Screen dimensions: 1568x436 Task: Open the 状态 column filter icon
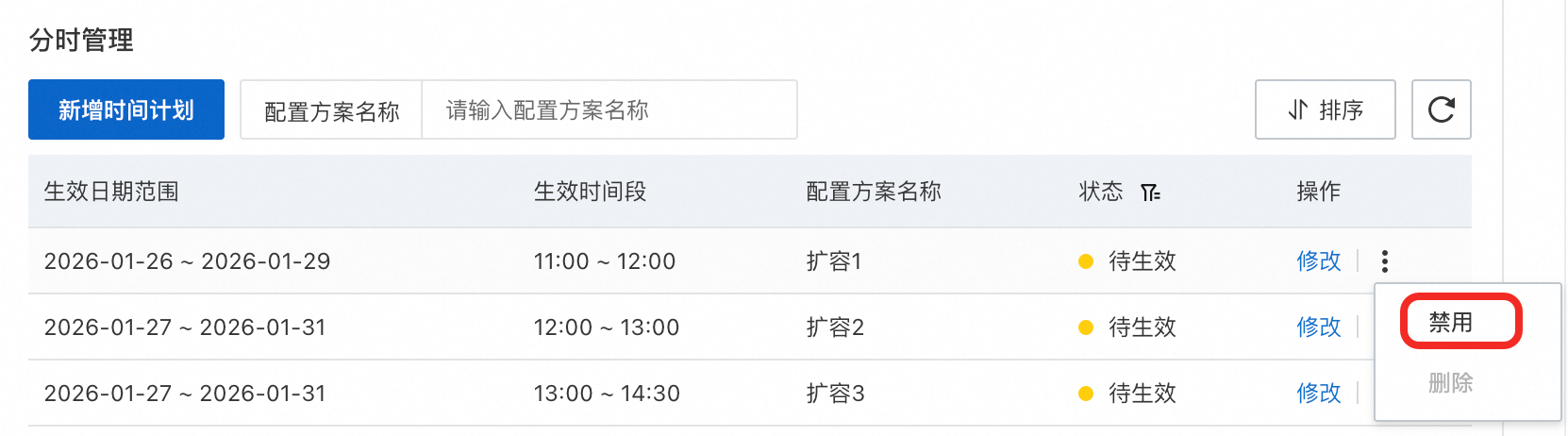point(1150,193)
